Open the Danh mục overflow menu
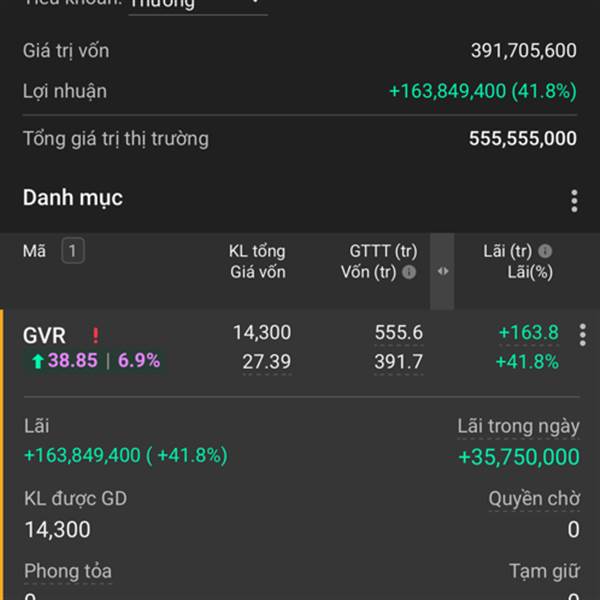This screenshot has width=600, height=600. pos(574,201)
